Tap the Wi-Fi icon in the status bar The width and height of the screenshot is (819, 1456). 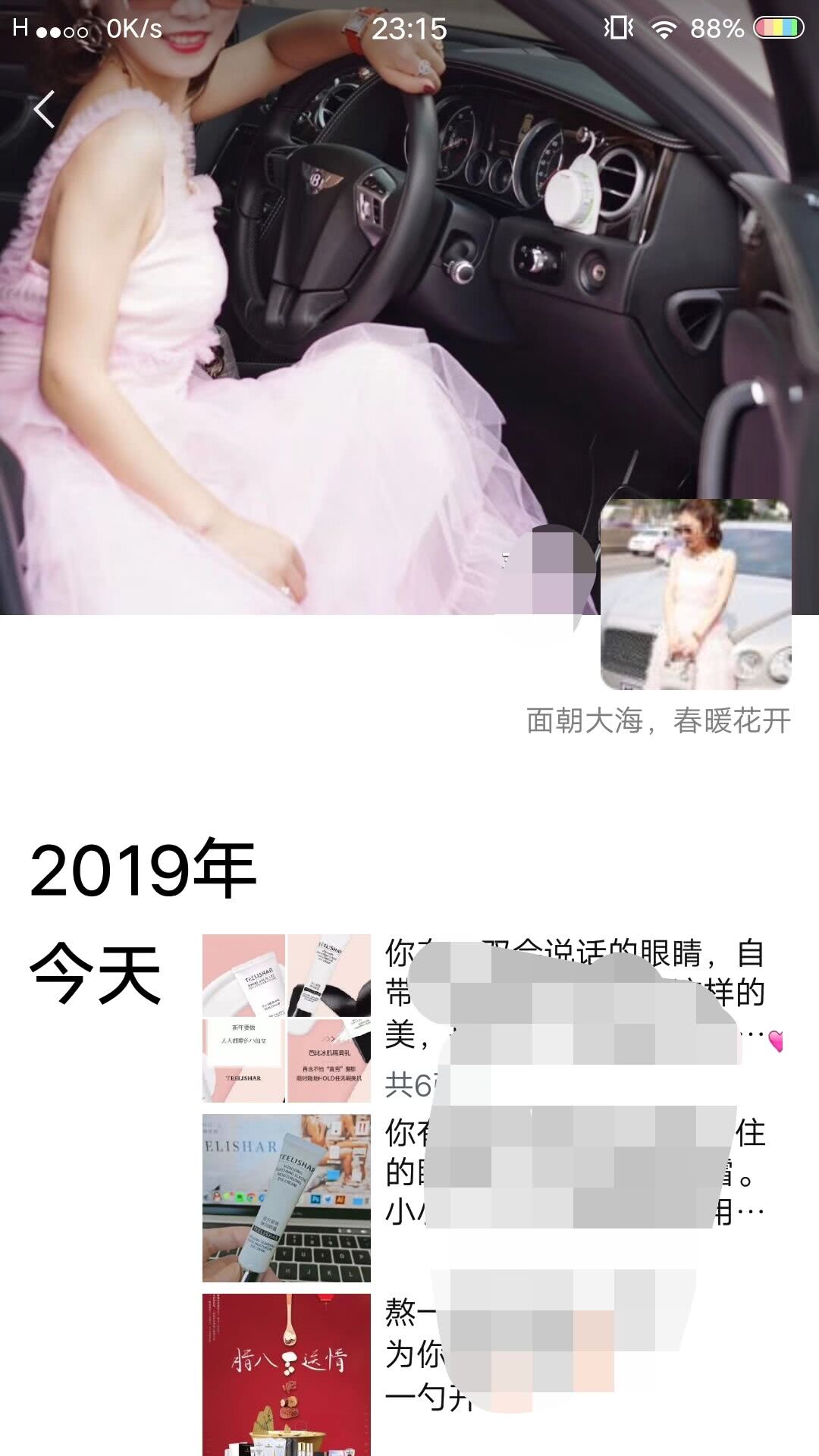(664, 29)
